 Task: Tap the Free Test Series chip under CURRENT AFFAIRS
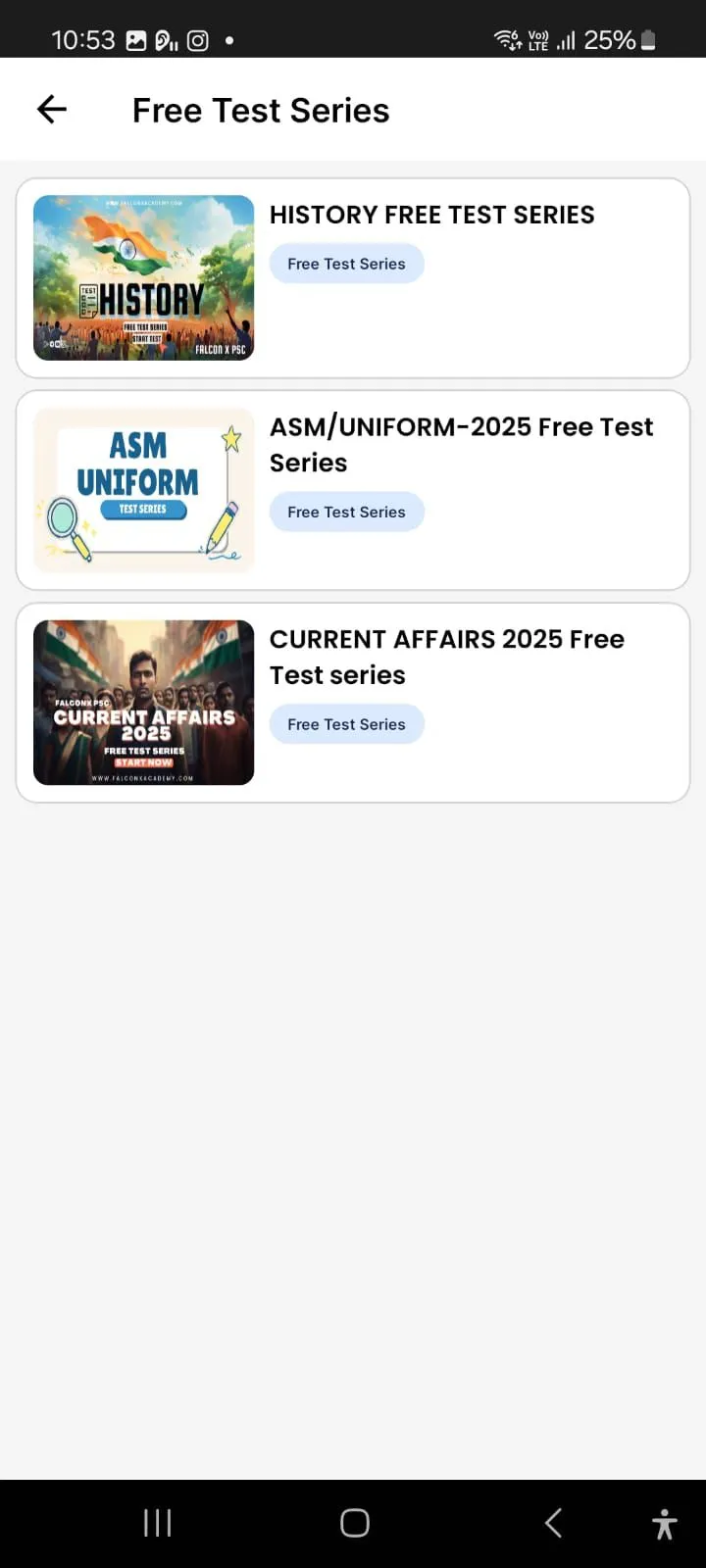[x=346, y=723]
